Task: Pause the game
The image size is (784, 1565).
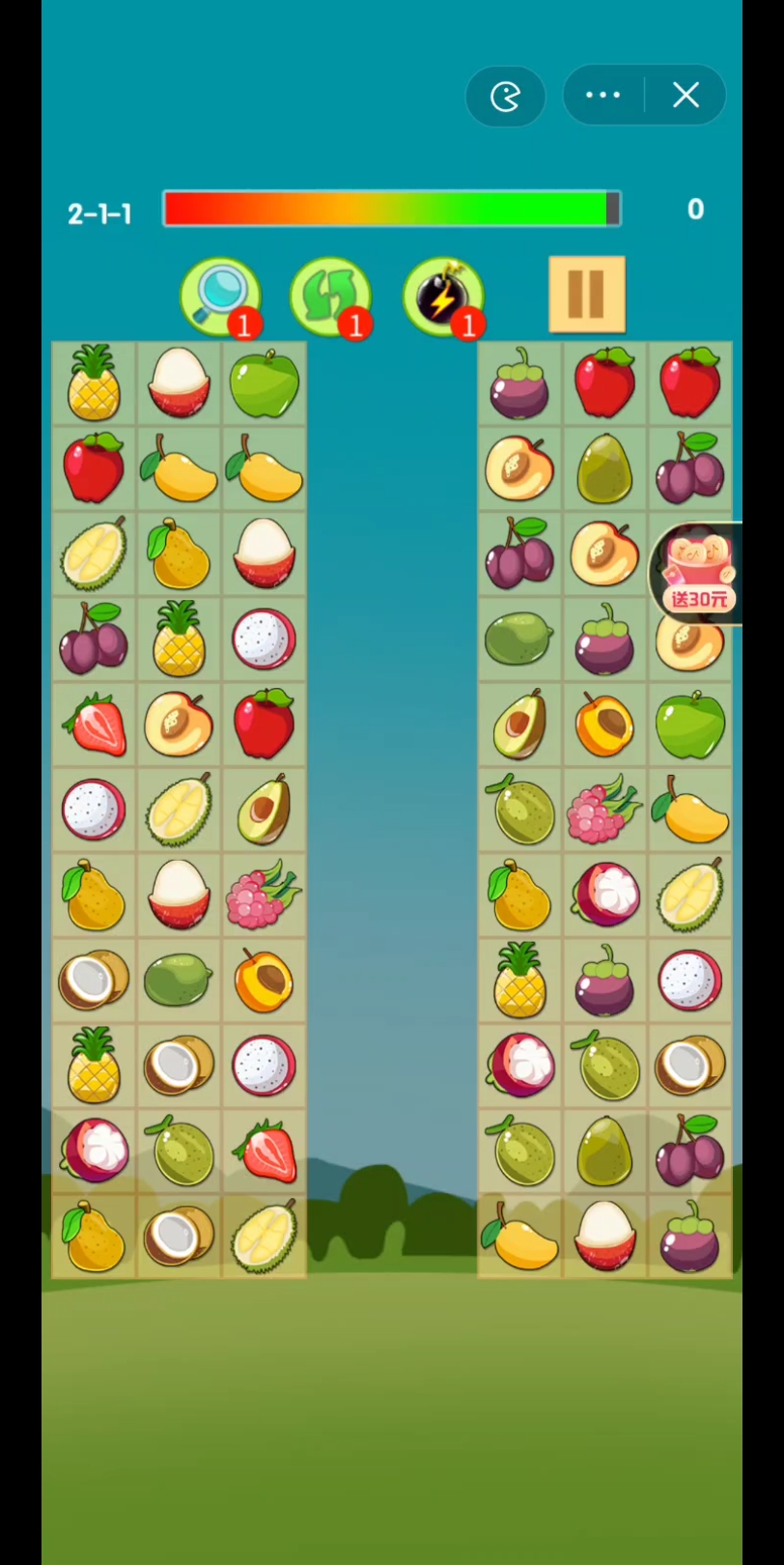Action: pyautogui.click(x=586, y=294)
